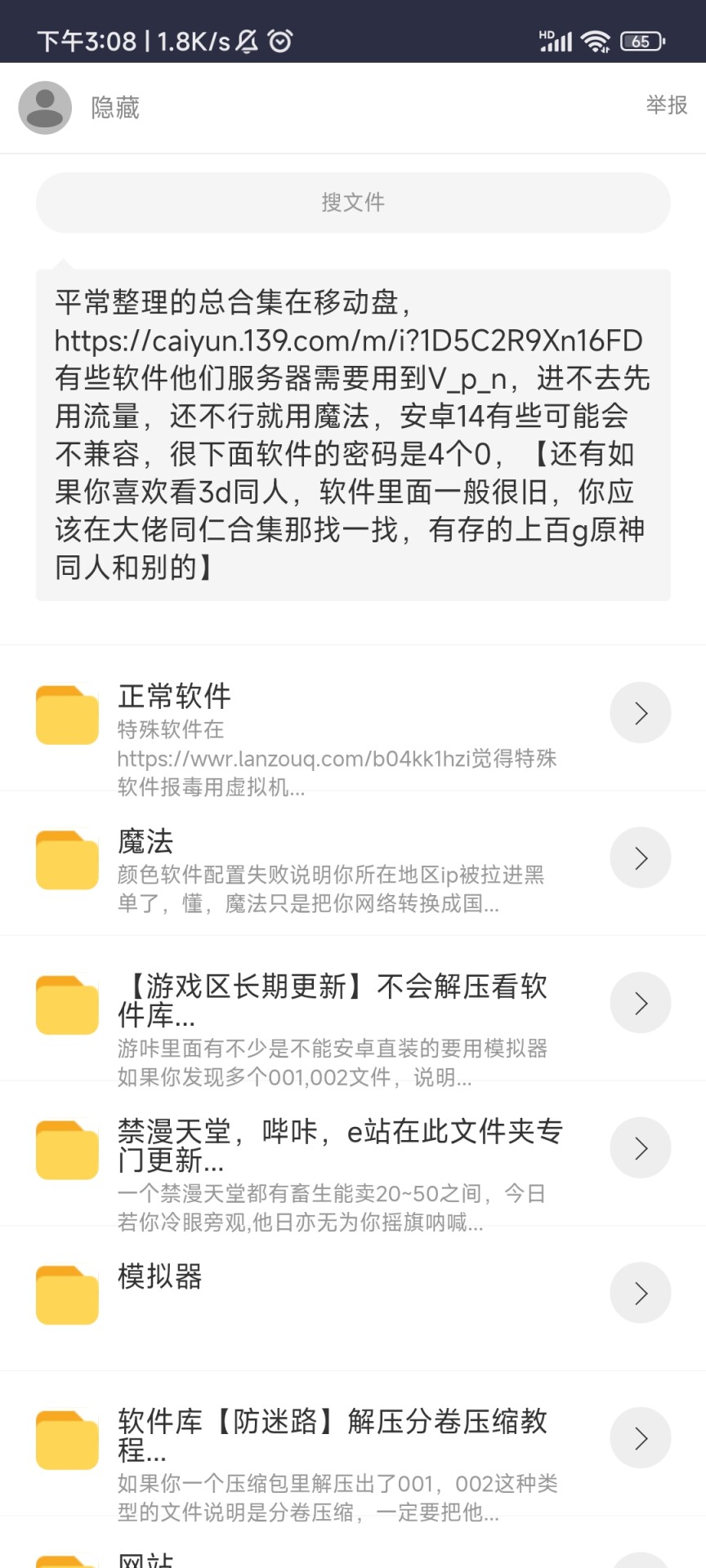Viewport: 706px width, 1568px height.
Task: Open the 软件库【防迷路】 folder
Action: pyautogui.click(x=353, y=1443)
